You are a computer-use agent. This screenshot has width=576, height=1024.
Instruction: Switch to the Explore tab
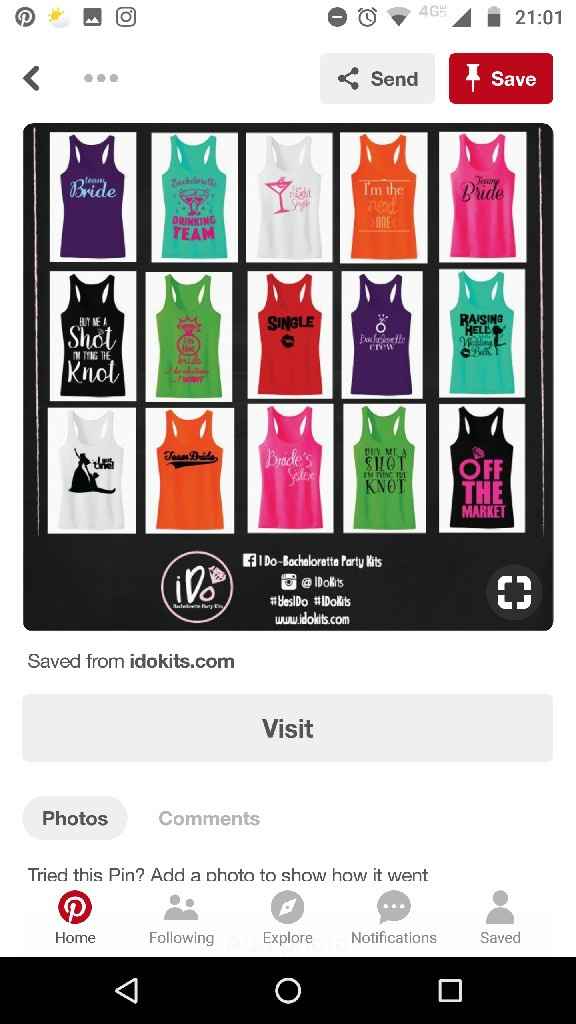click(x=288, y=918)
